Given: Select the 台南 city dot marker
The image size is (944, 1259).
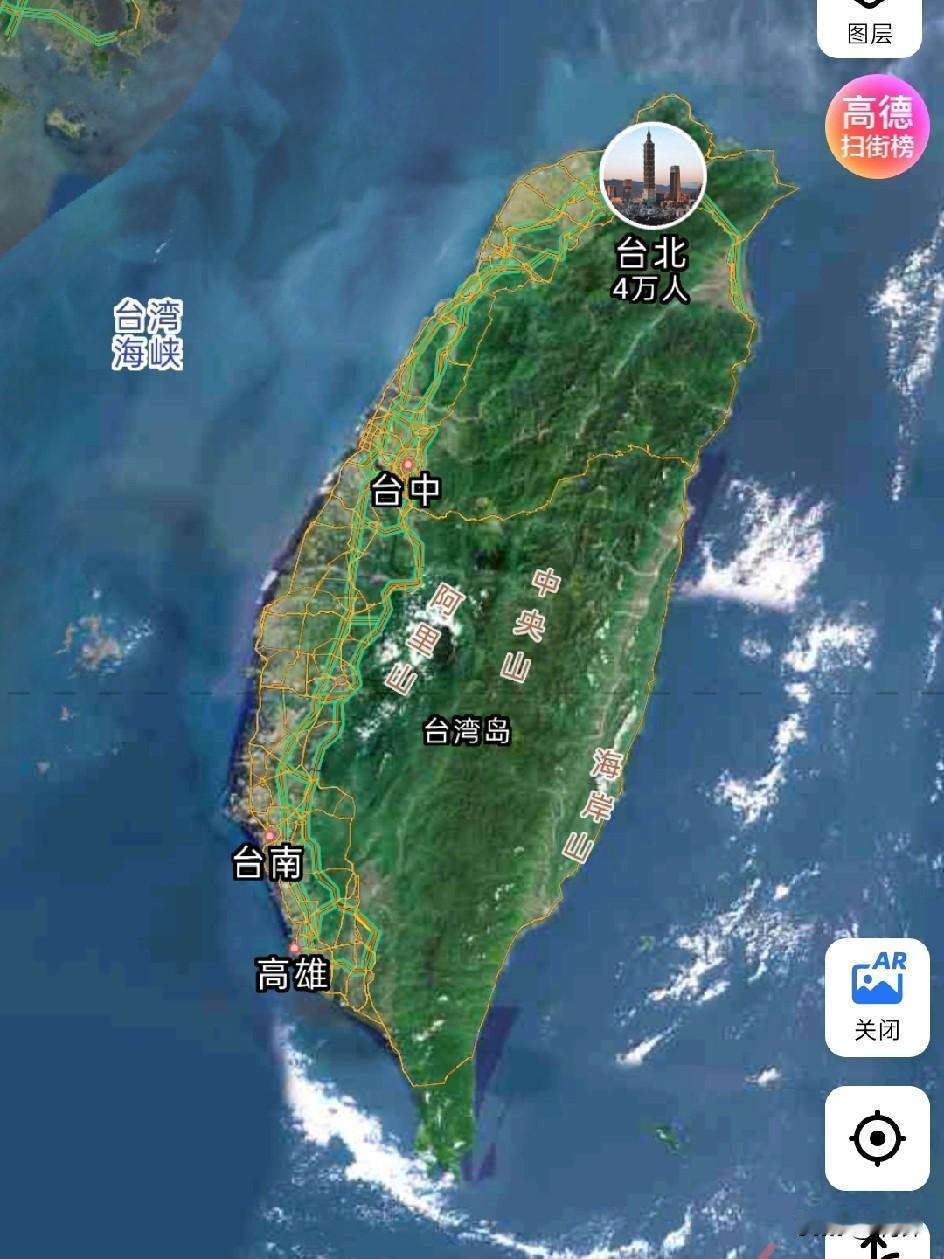Looking at the screenshot, I should coord(269,835).
